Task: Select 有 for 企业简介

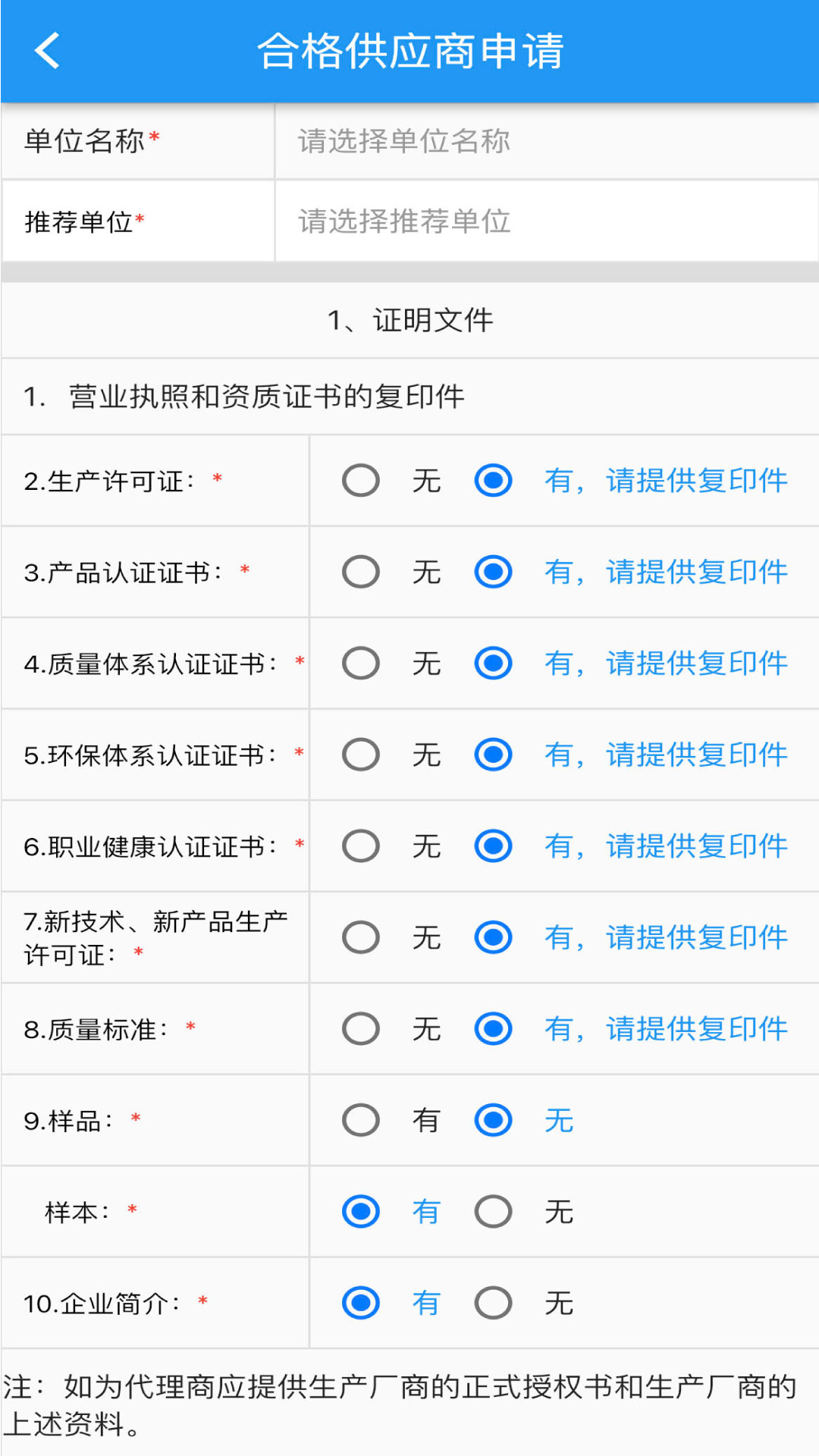Action: point(360,1302)
